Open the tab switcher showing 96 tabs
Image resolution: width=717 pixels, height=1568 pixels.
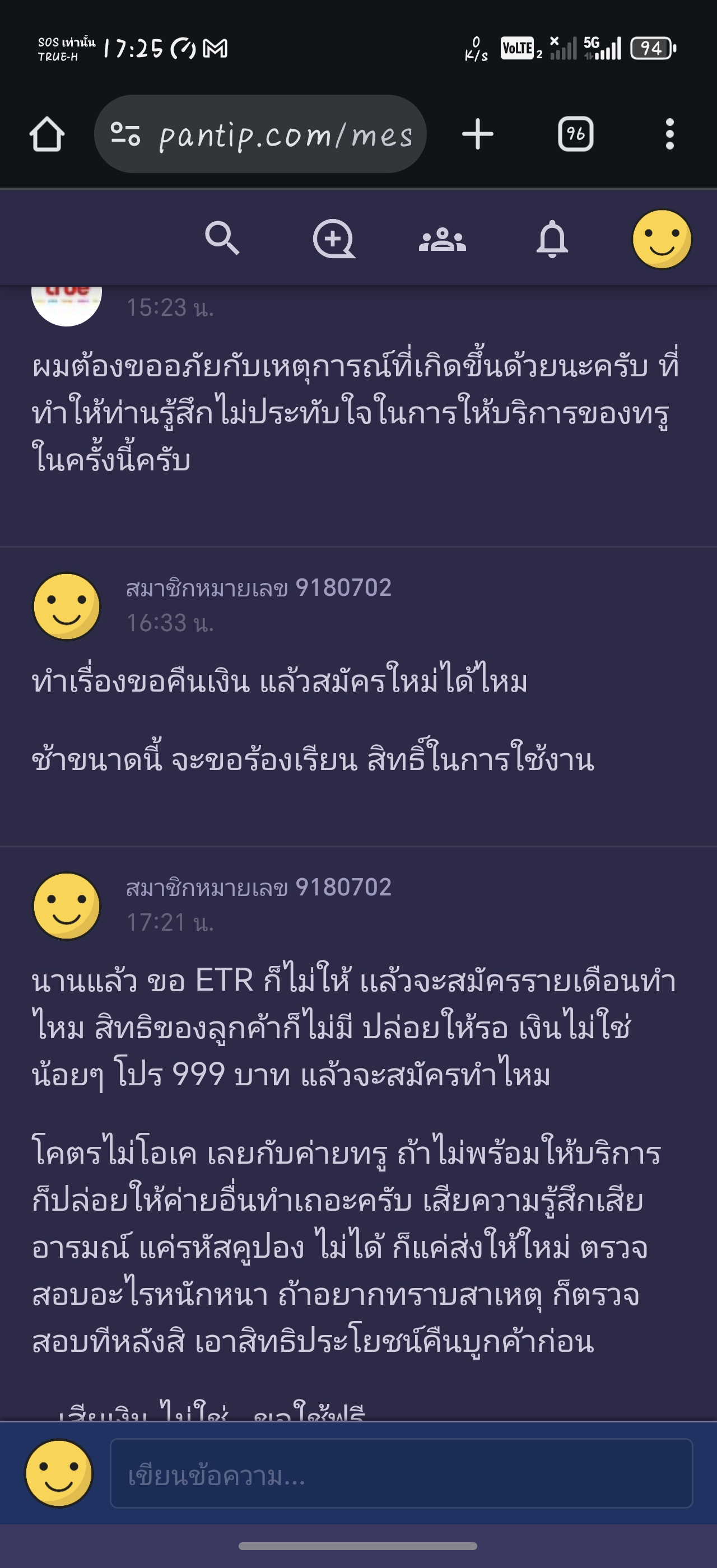pyautogui.click(x=575, y=134)
